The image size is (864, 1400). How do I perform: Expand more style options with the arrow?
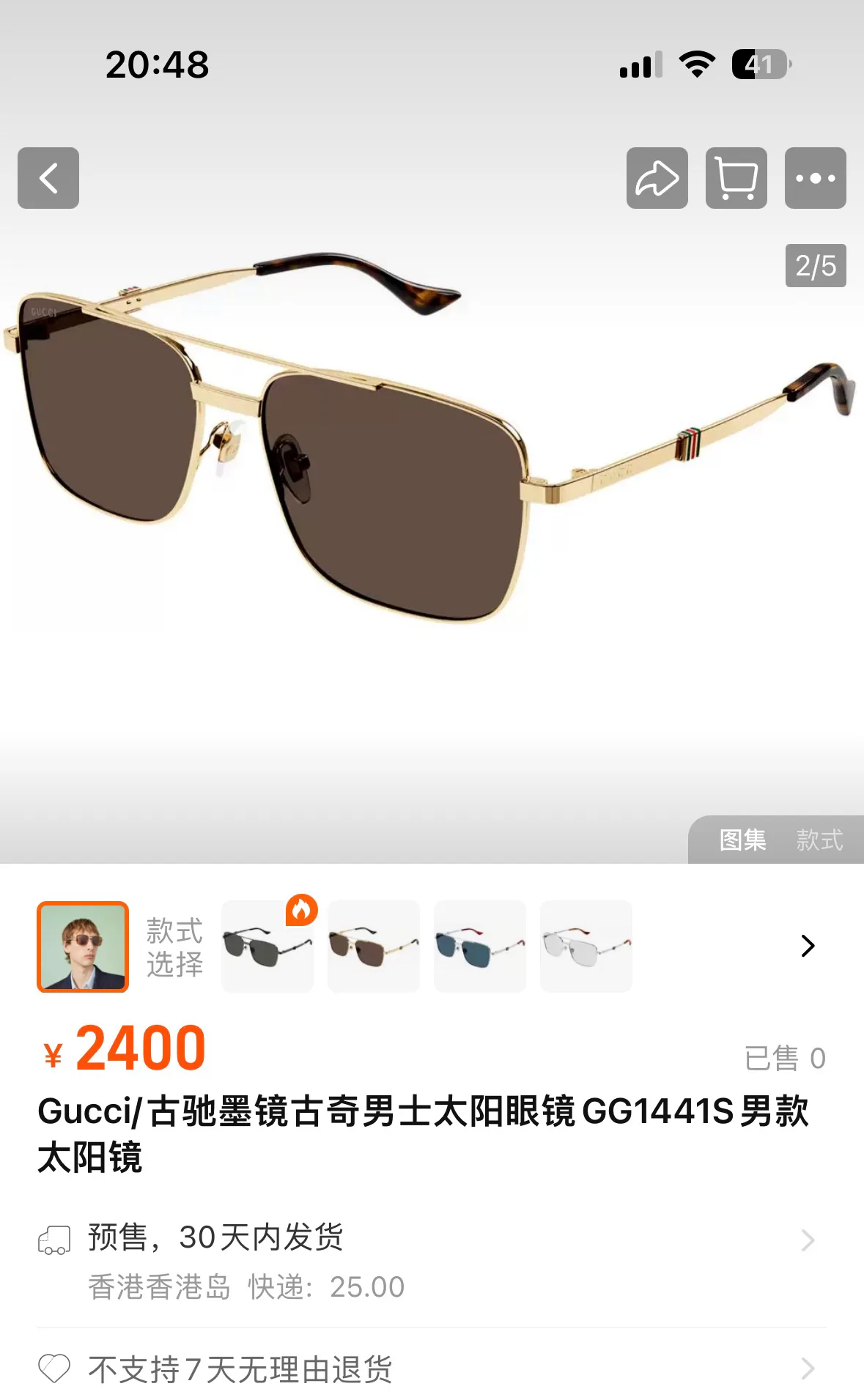[808, 946]
